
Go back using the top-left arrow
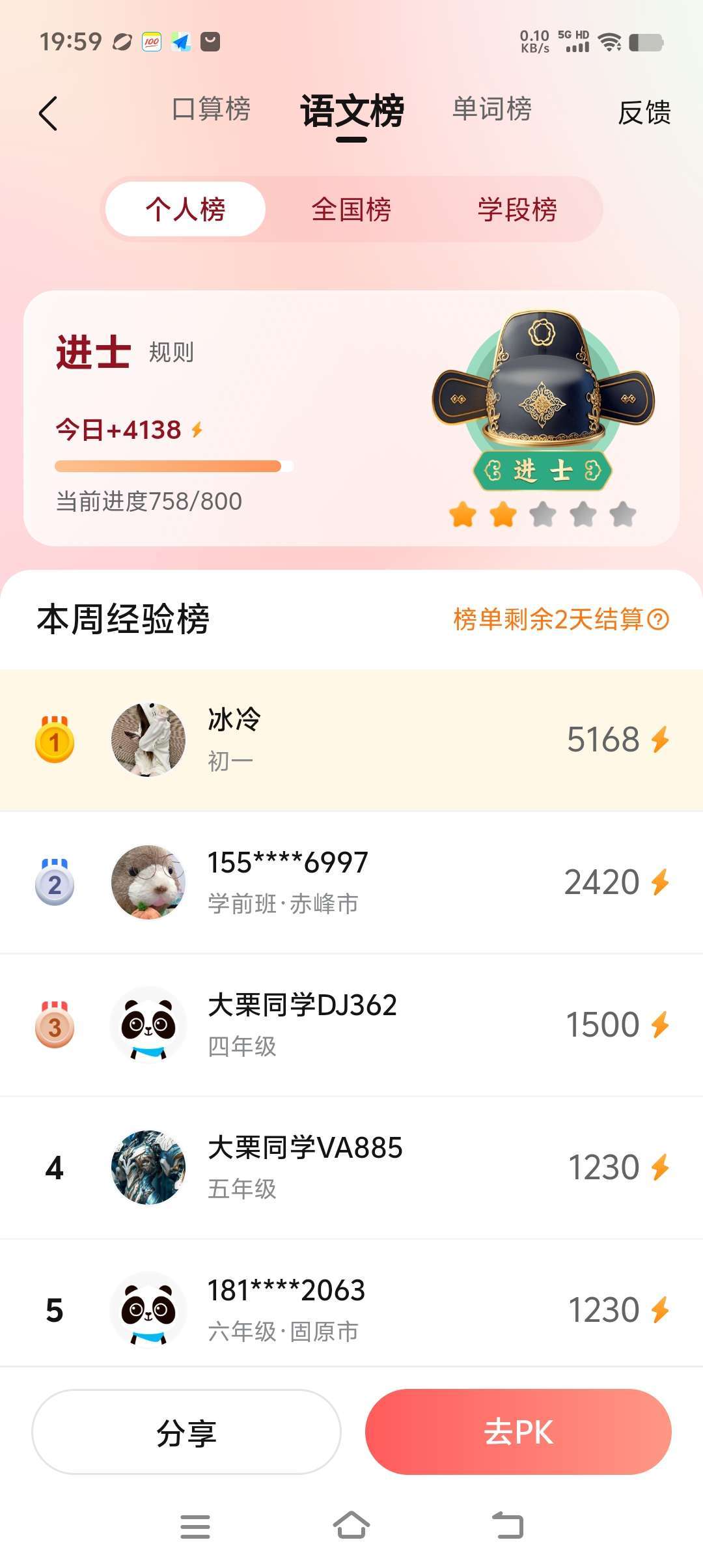(x=49, y=113)
